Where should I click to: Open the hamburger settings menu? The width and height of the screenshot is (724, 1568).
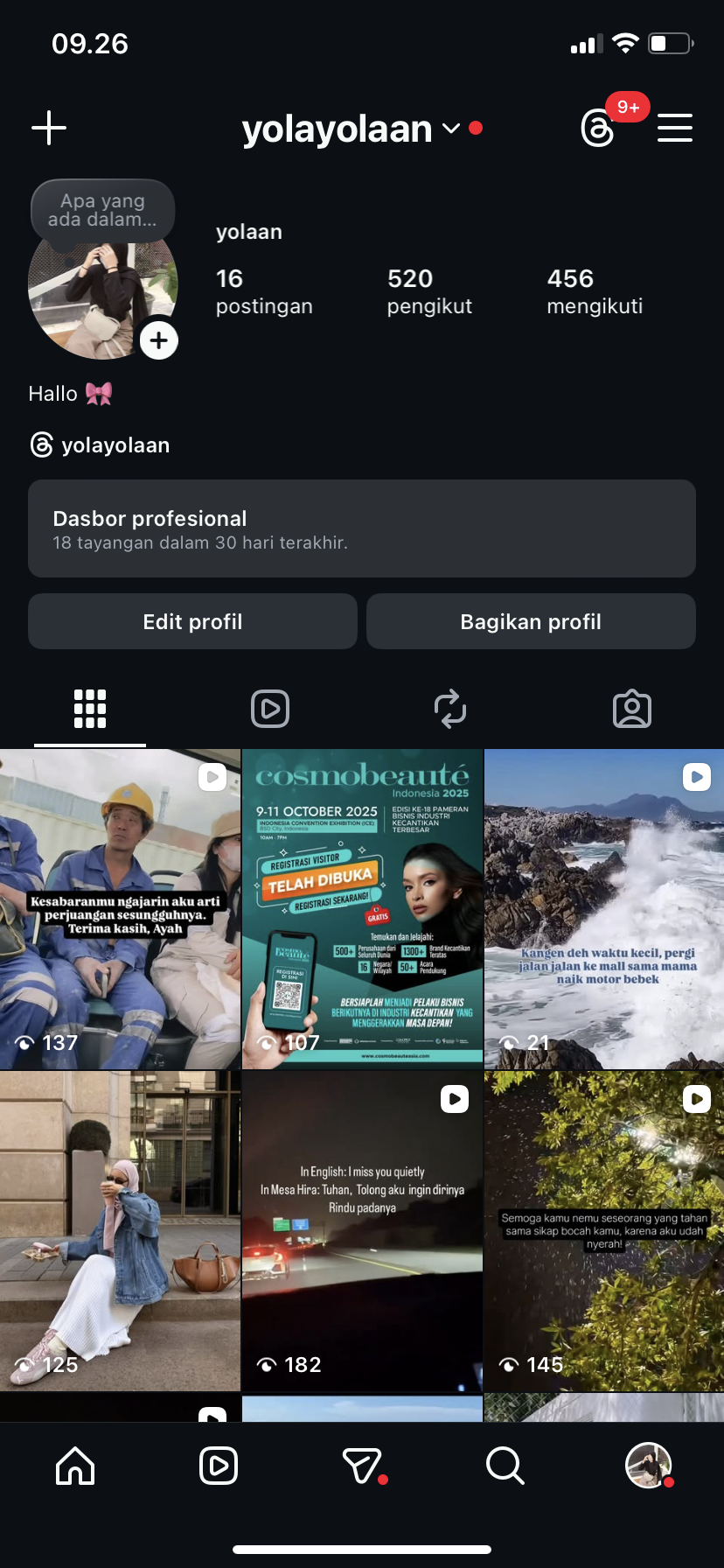[675, 128]
